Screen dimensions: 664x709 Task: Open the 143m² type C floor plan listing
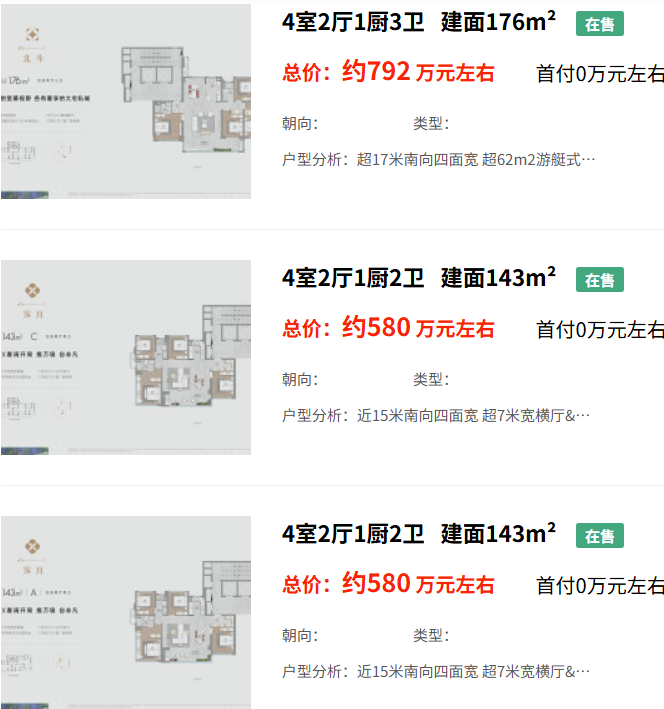pyautogui.click(x=418, y=278)
